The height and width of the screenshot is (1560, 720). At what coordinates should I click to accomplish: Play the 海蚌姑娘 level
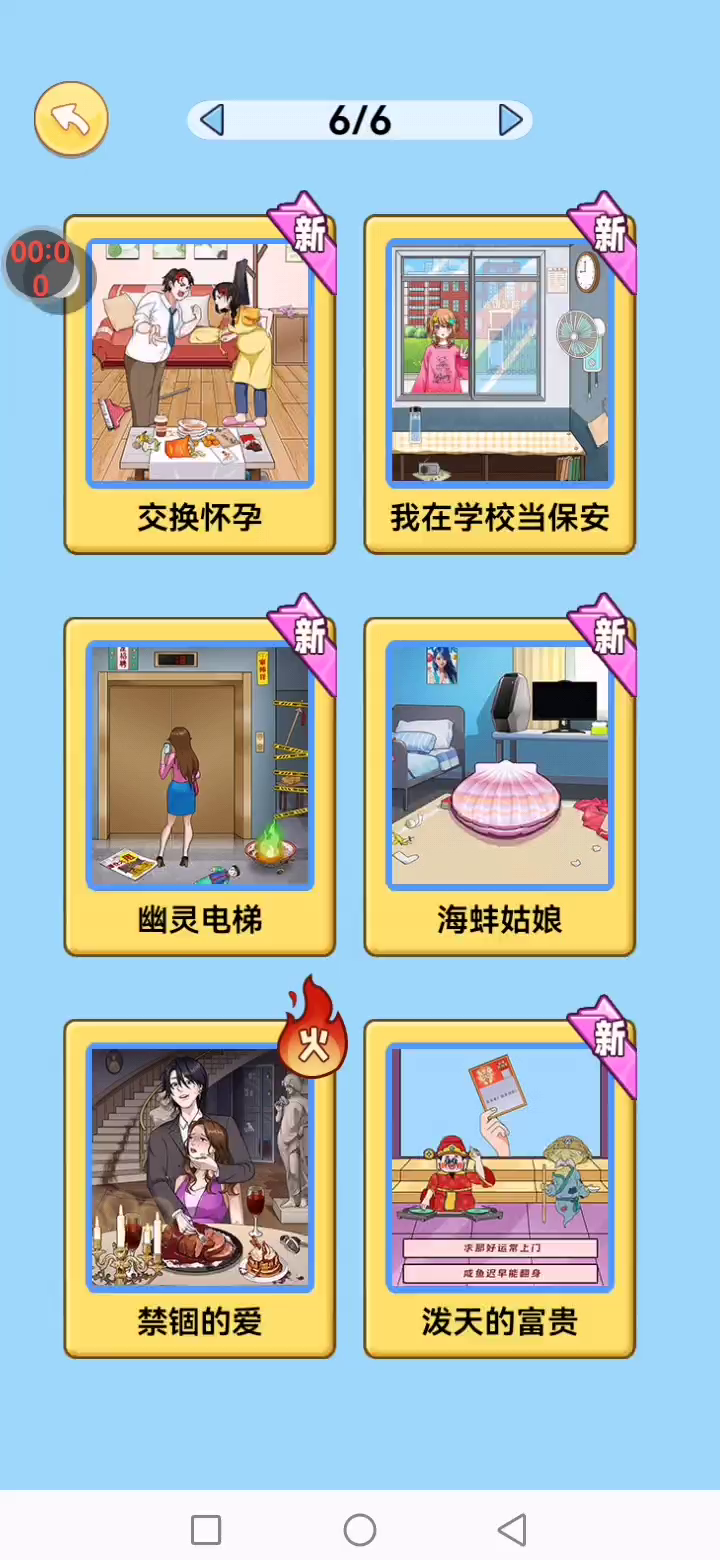pos(499,787)
